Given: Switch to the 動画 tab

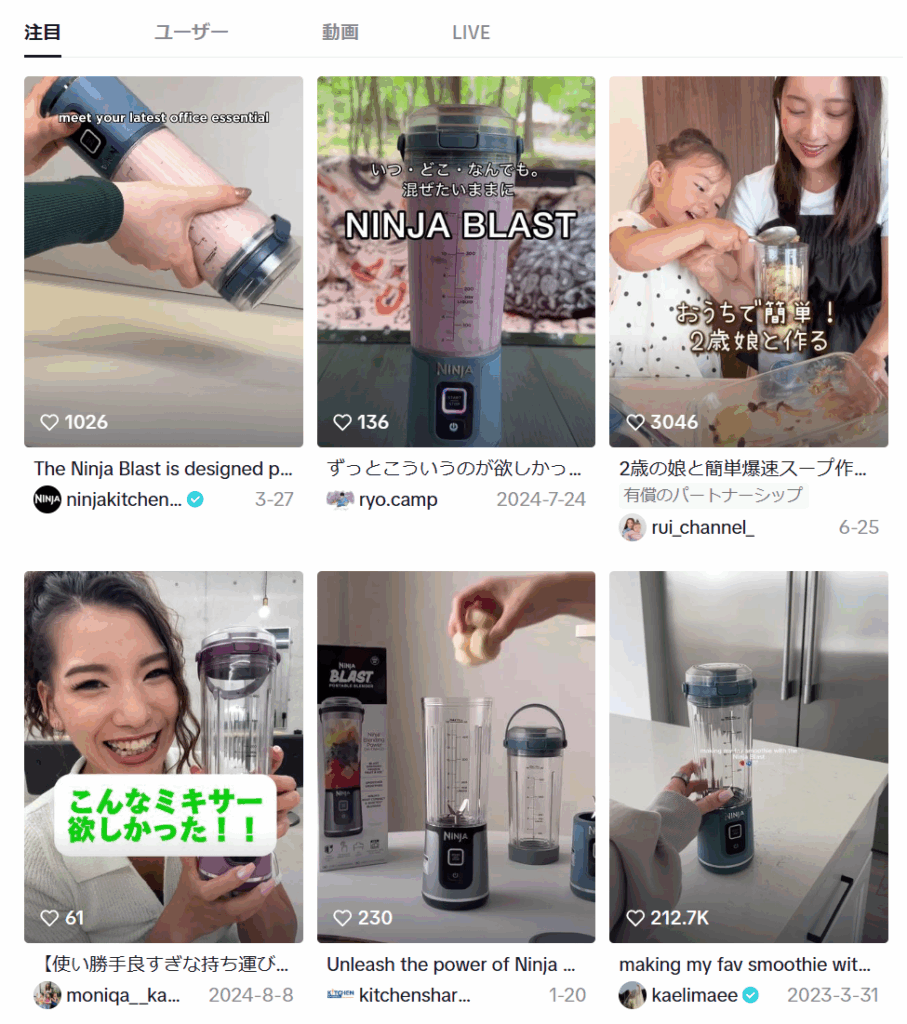Looking at the screenshot, I should point(340,32).
